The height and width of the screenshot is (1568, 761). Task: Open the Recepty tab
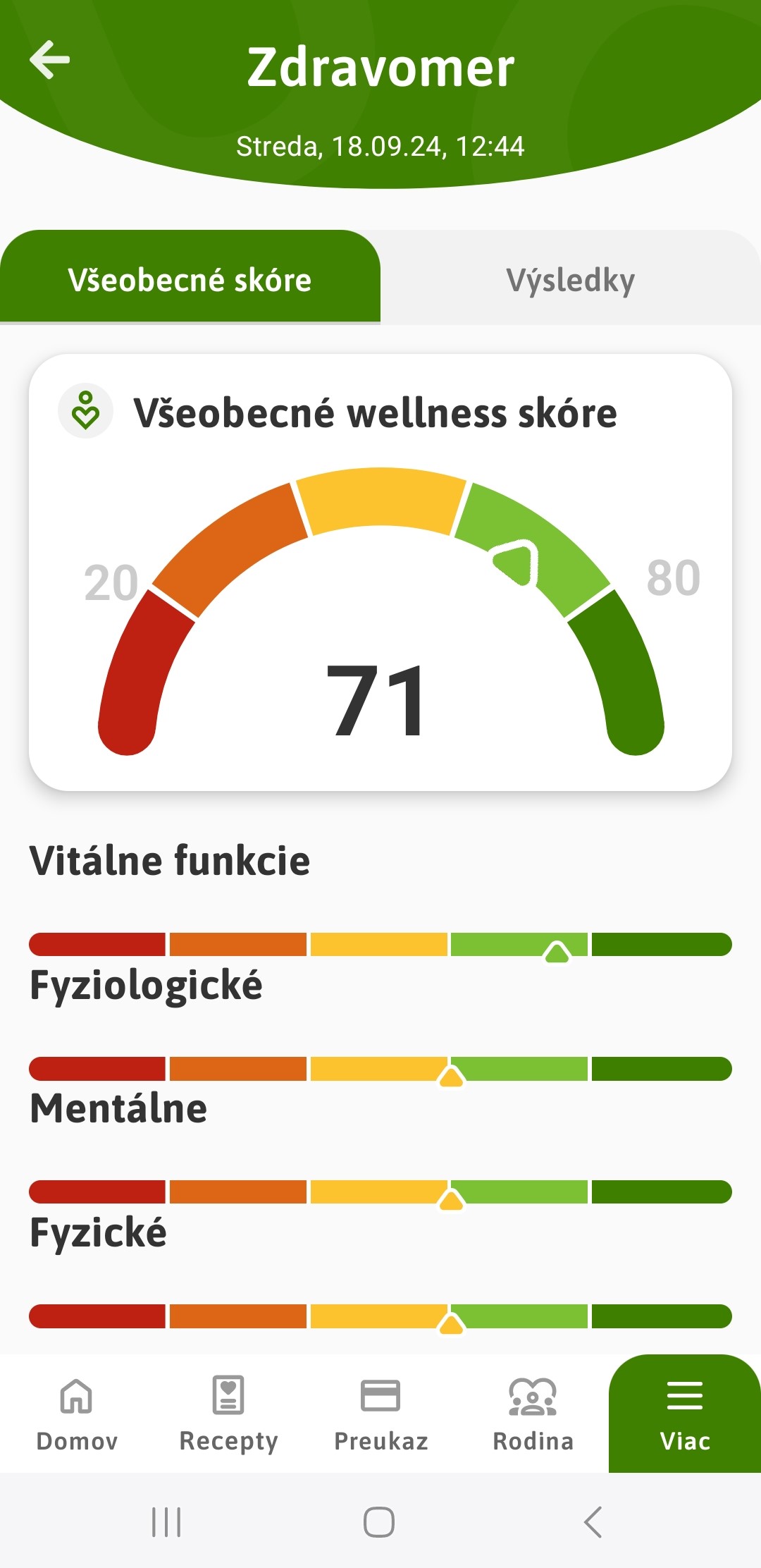[228, 1414]
